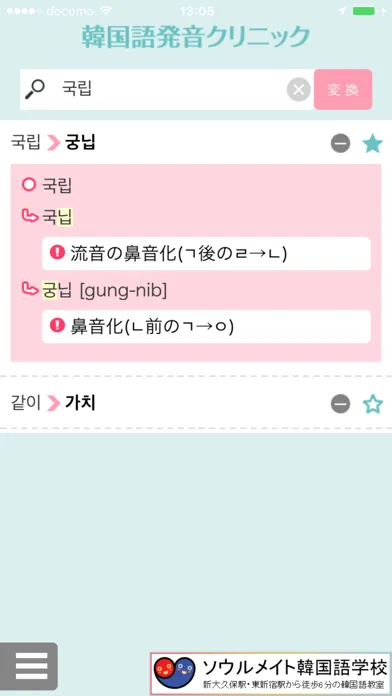Open the ソウルメイト韓国語学校 ad banner

(270, 673)
